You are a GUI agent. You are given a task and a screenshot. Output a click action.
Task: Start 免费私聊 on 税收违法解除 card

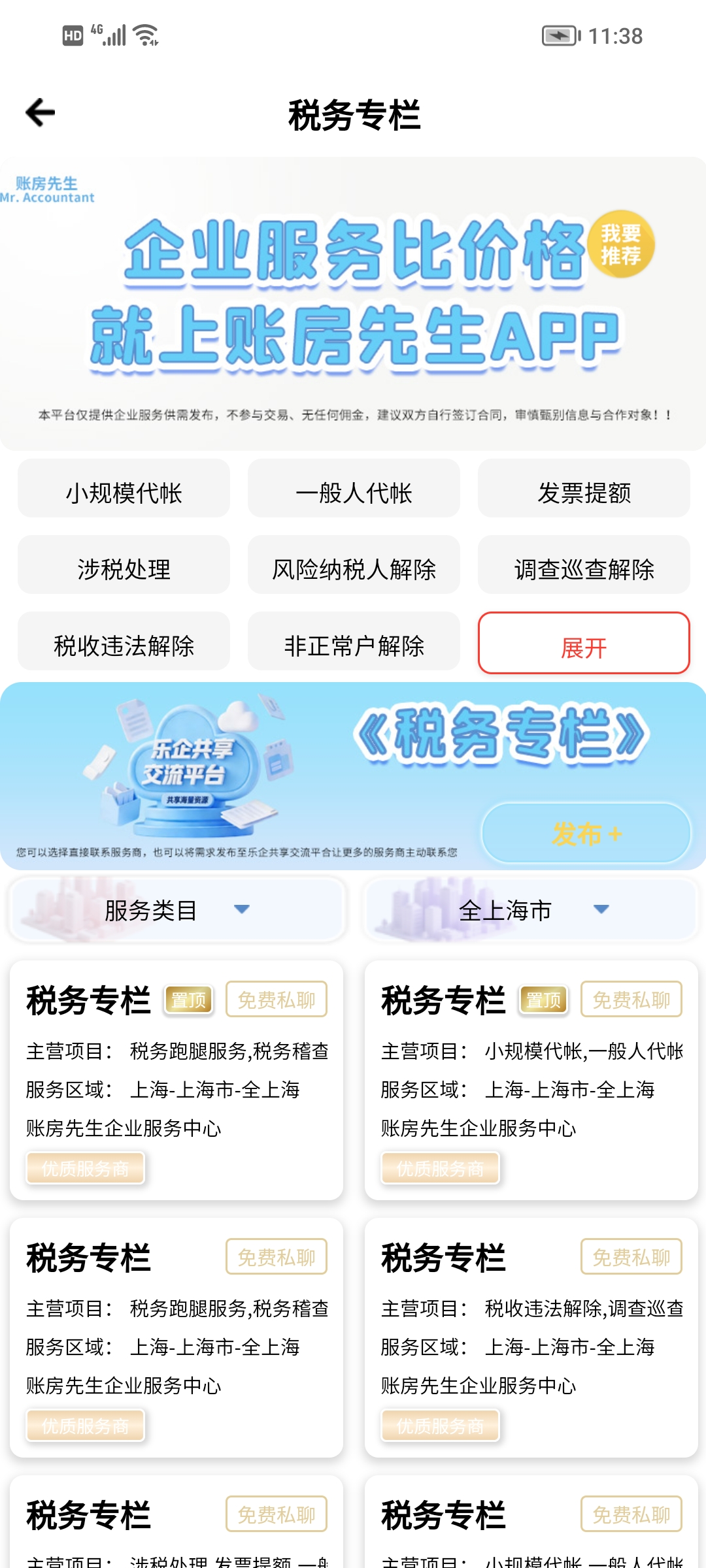click(x=631, y=1256)
